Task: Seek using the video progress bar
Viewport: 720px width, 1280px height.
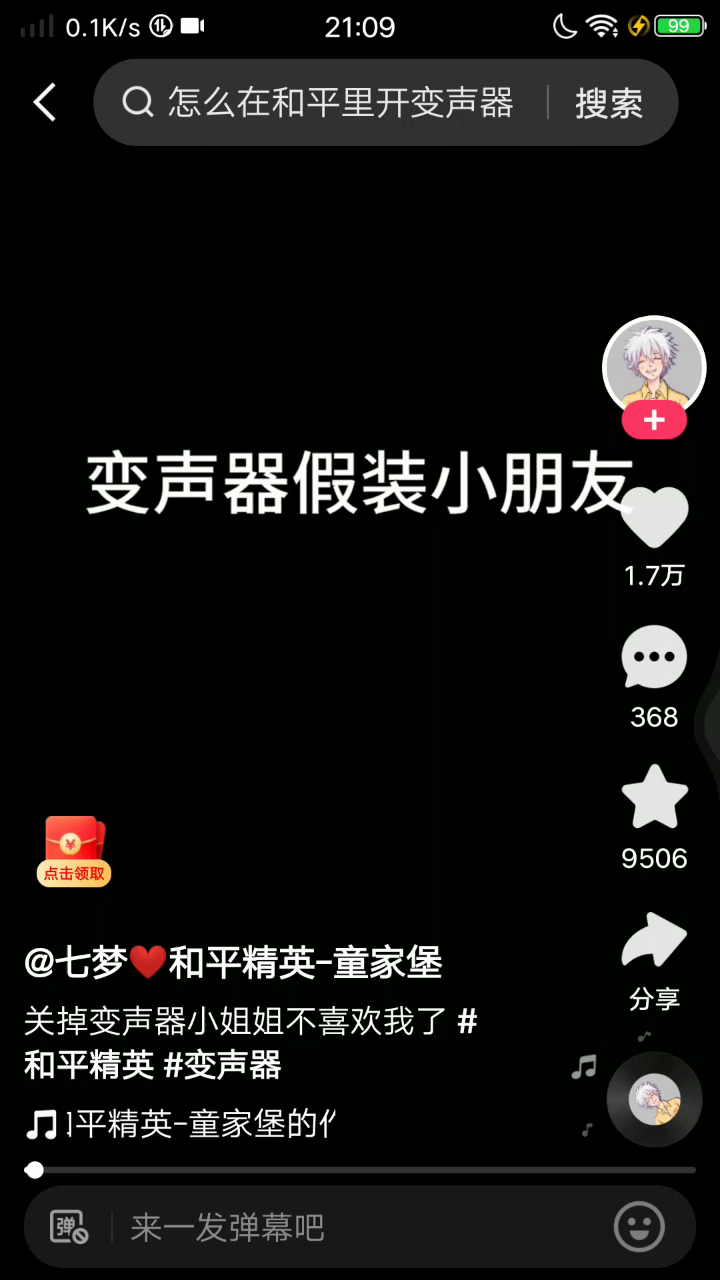Action: [x=360, y=1169]
